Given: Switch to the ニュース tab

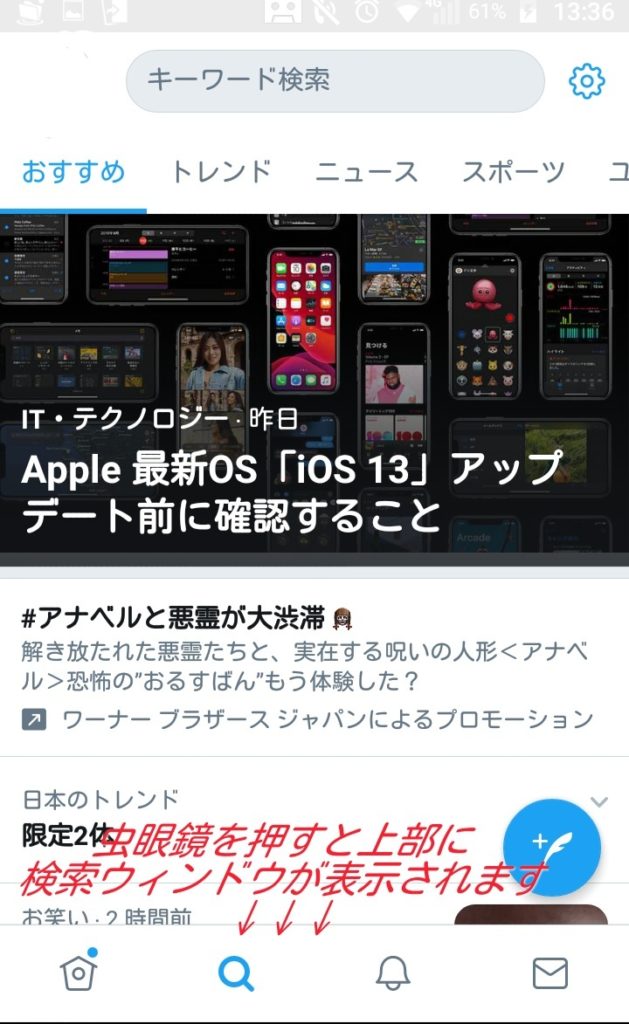Looking at the screenshot, I should [366, 171].
